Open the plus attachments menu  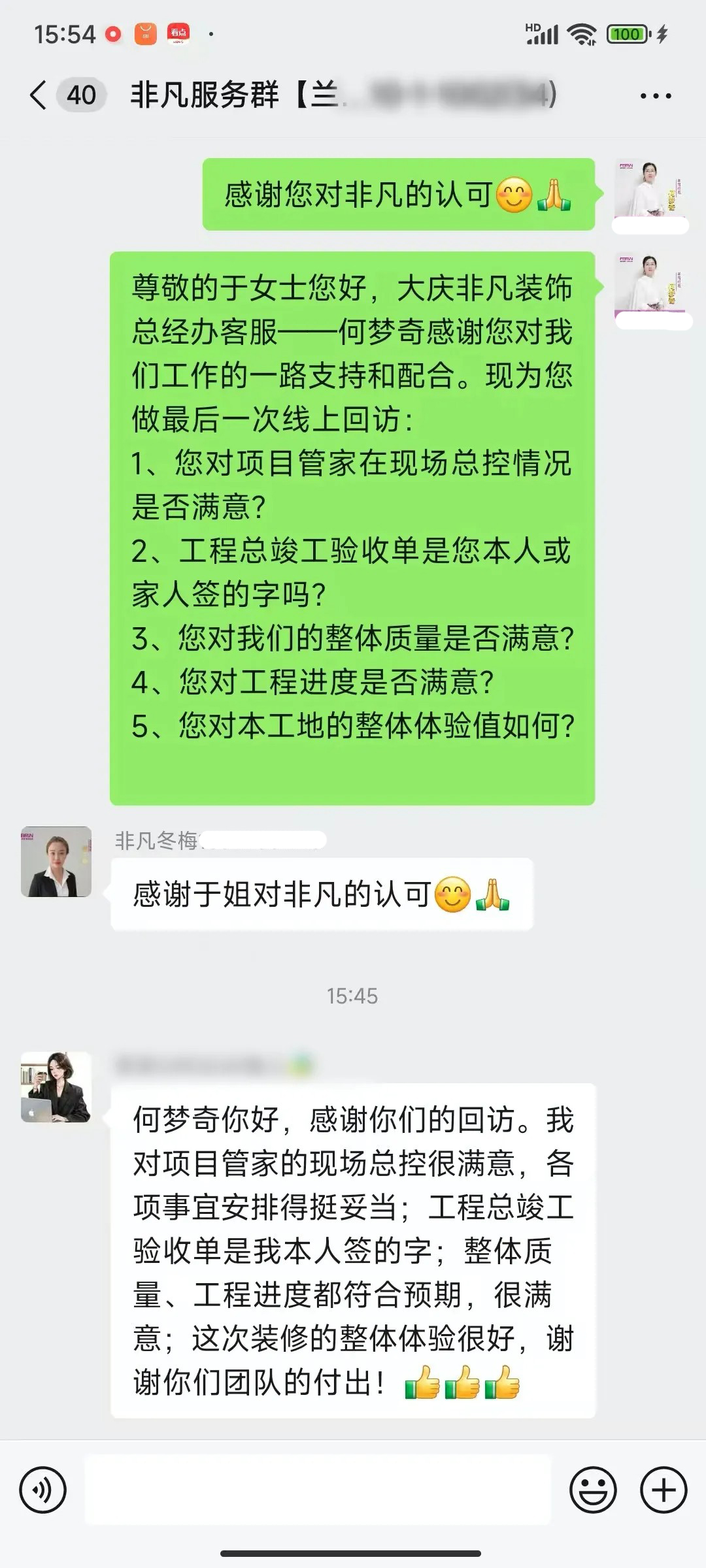click(x=664, y=1490)
